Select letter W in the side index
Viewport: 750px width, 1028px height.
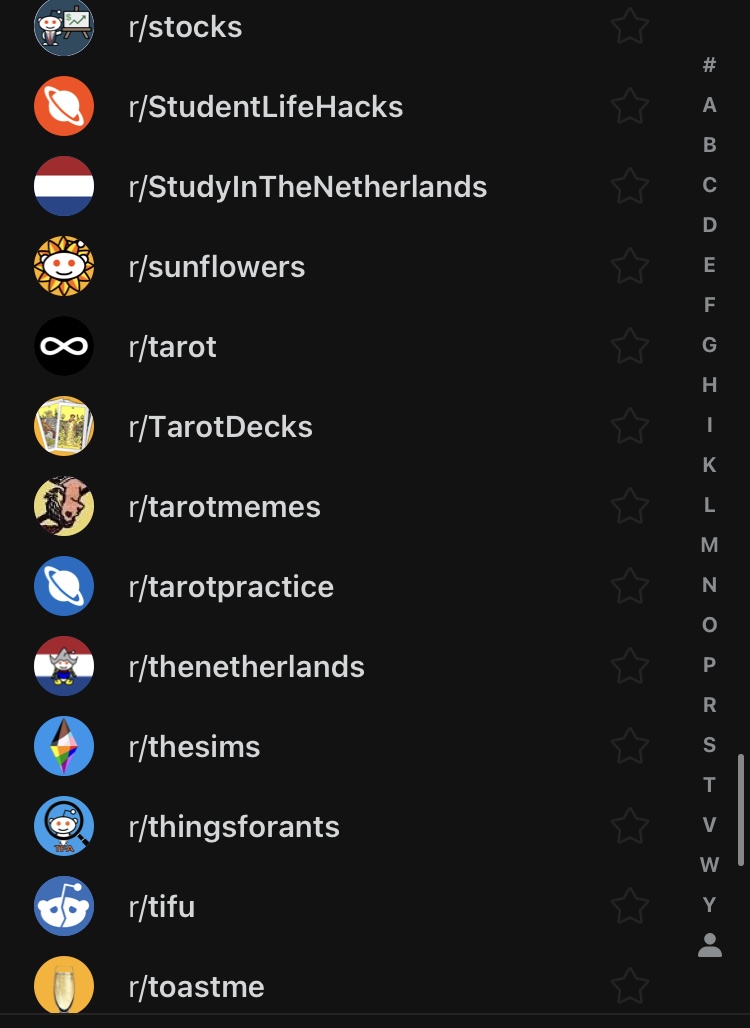pyautogui.click(x=709, y=865)
